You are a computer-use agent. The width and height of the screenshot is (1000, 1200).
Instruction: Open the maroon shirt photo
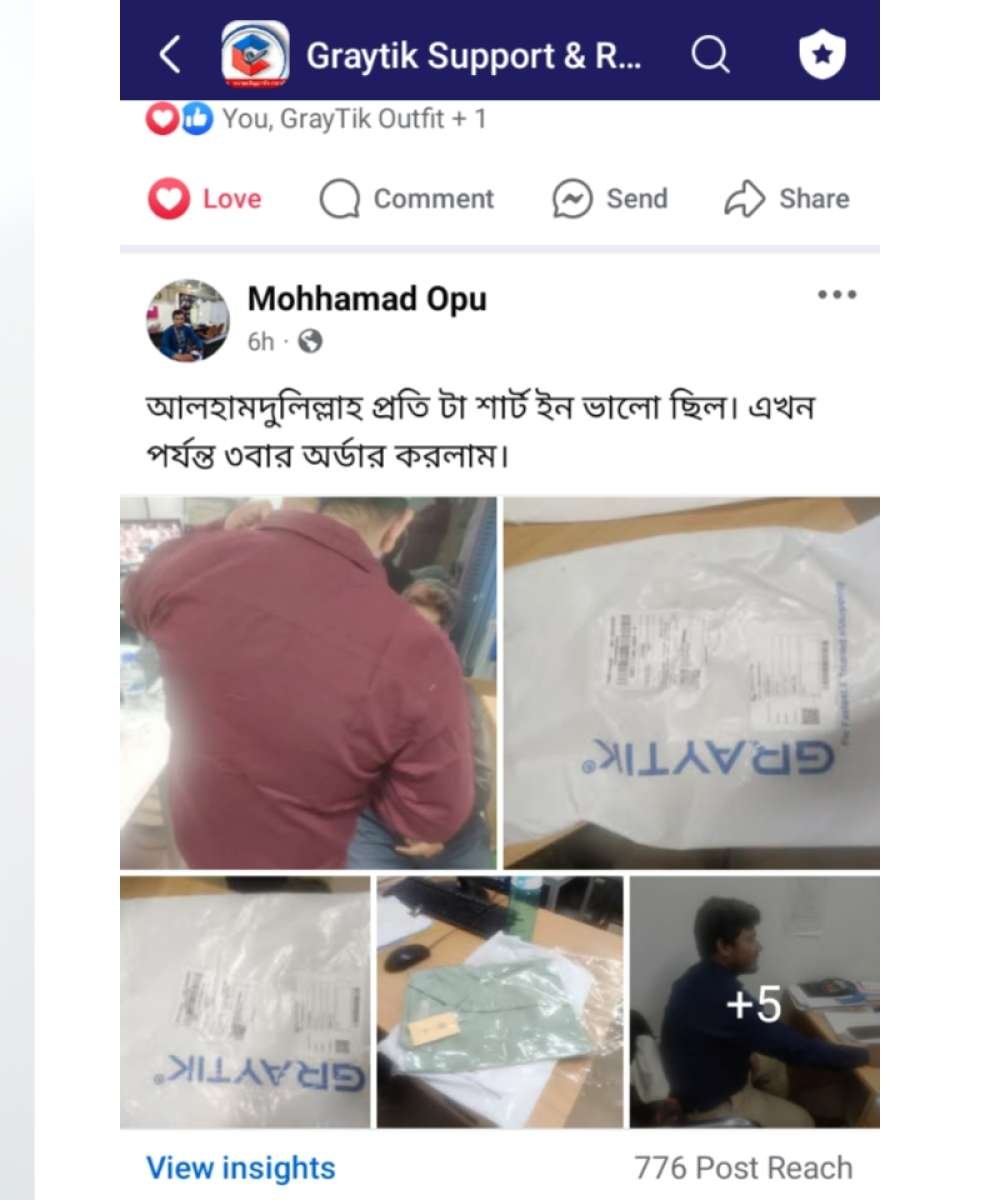[308, 682]
